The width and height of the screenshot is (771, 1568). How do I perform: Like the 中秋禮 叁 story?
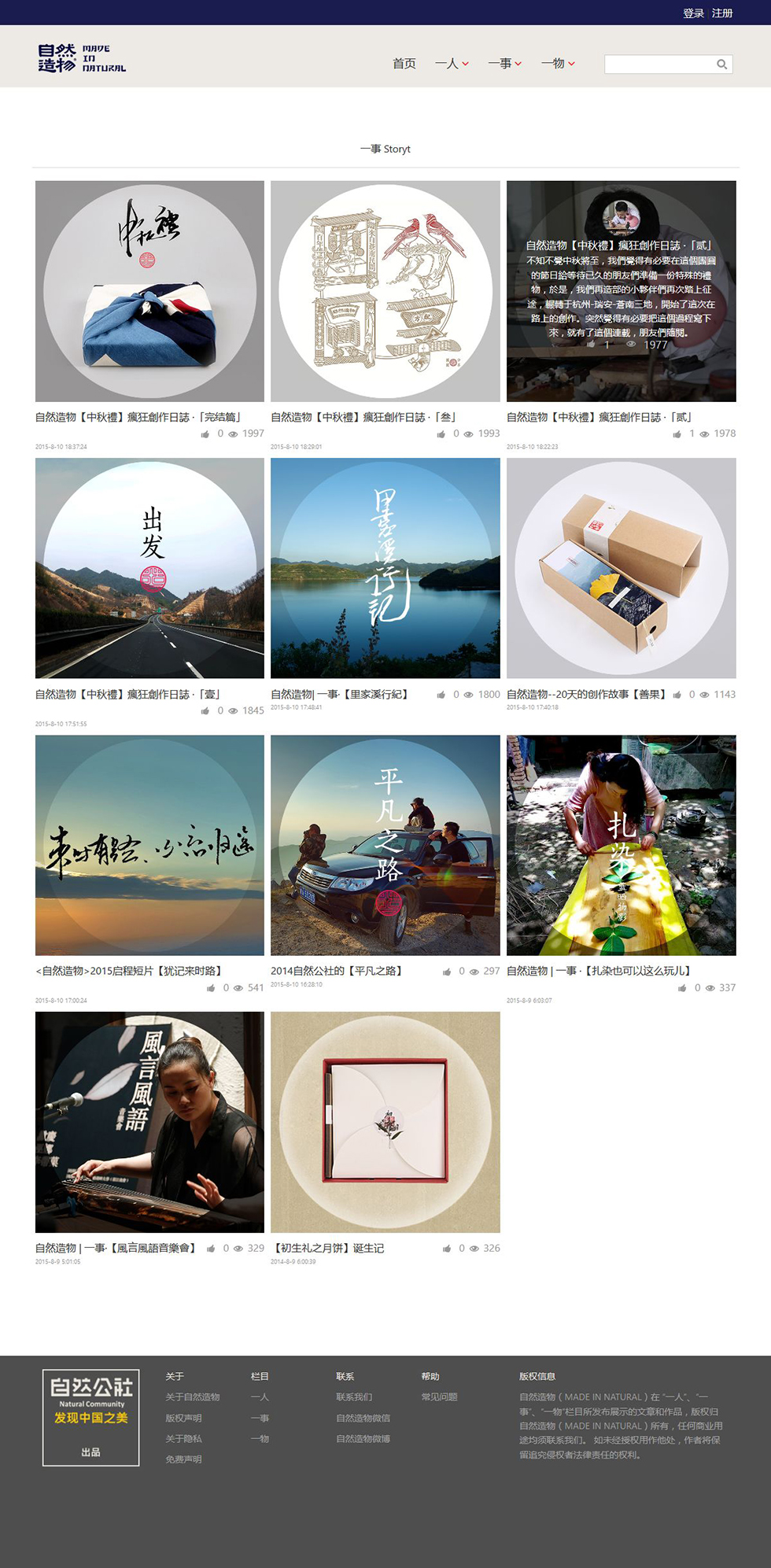click(441, 434)
